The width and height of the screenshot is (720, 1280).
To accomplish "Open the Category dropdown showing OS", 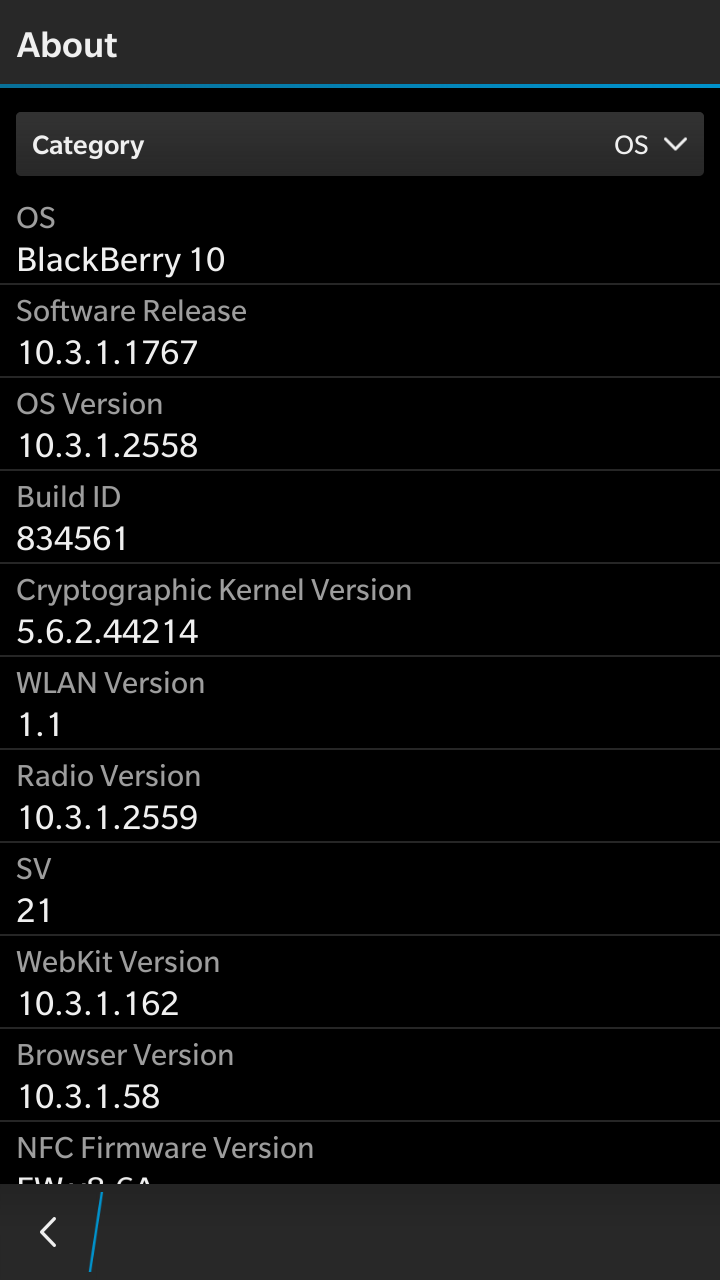I will click(x=360, y=144).
